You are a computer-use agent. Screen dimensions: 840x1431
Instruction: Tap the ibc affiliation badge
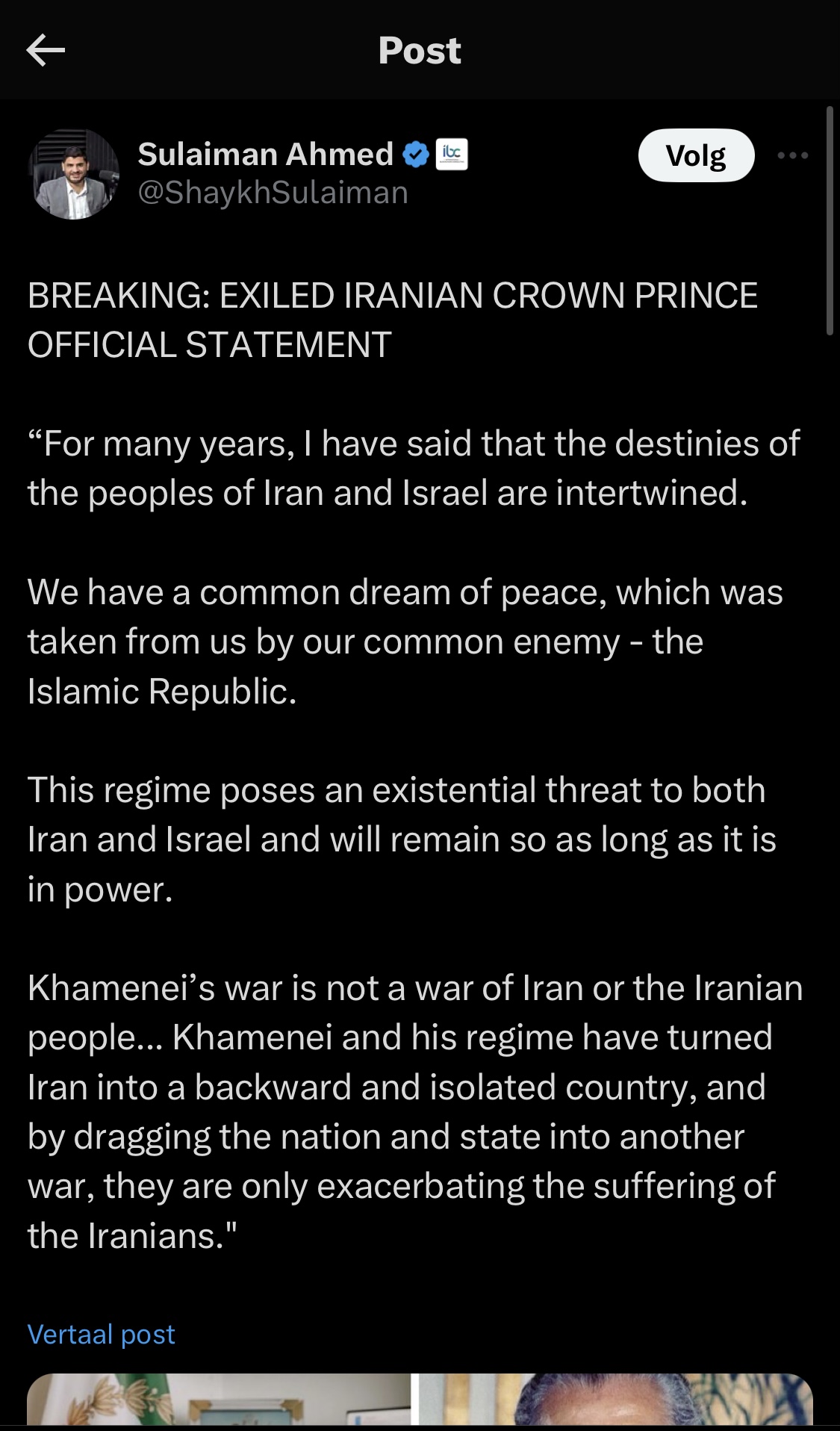(x=452, y=155)
